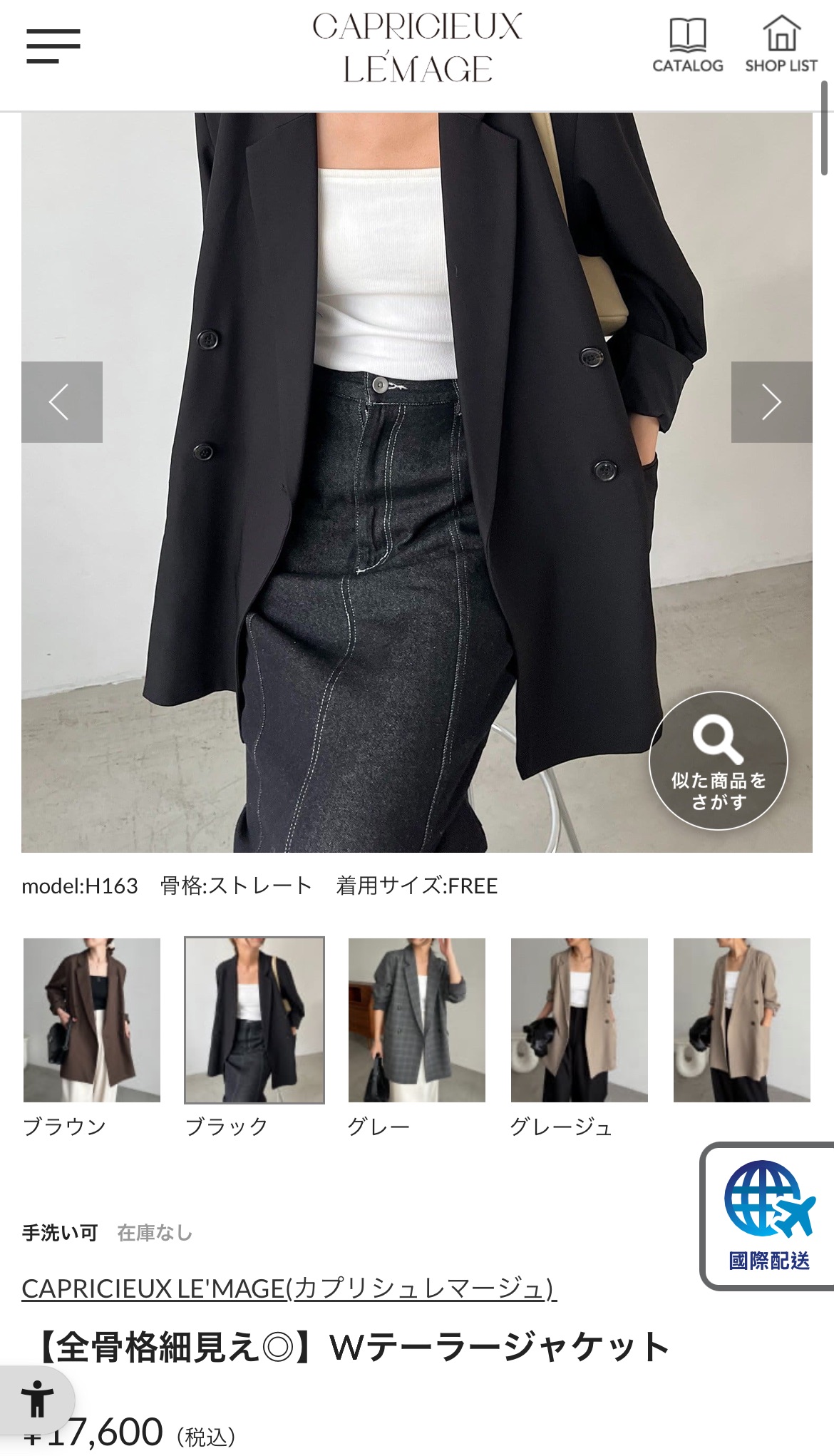Show the next product photo
The height and width of the screenshot is (1456, 834).
tap(771, 402)
